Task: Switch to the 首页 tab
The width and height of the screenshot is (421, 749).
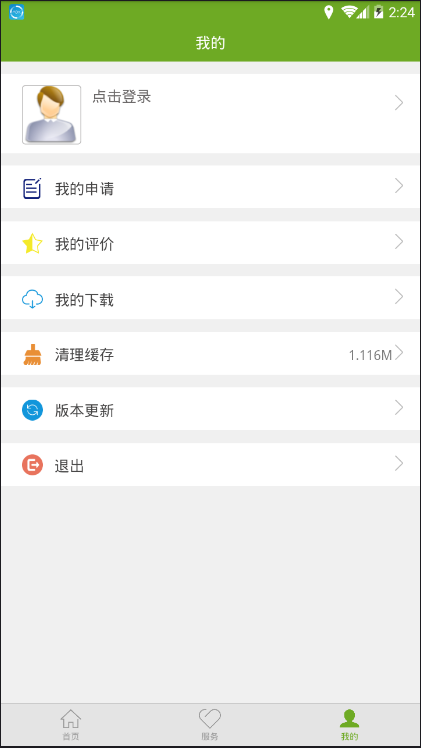Action: coord(71,725)
